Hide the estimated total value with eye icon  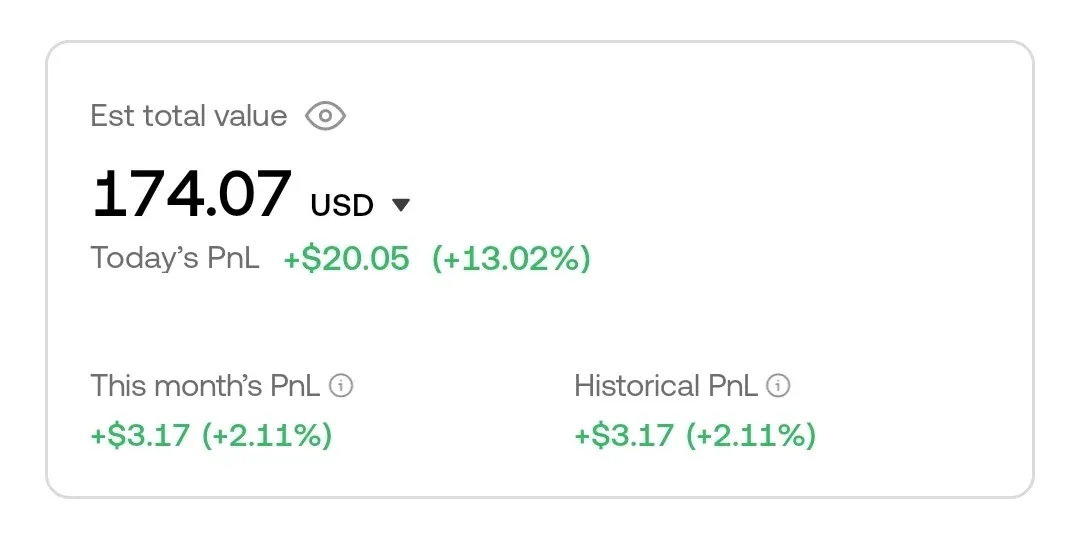(x=325, y=116)
